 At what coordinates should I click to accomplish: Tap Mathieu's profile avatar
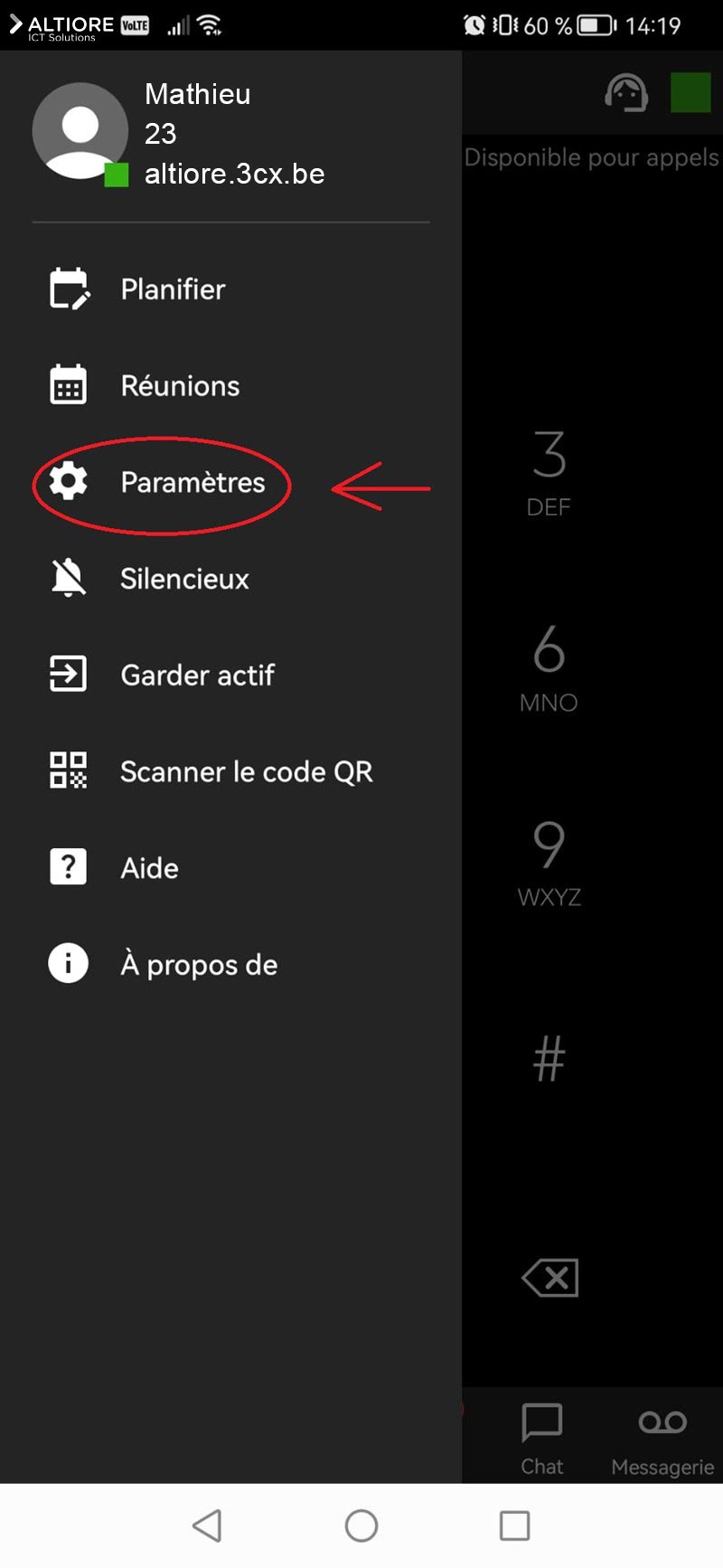click(80, 130)
